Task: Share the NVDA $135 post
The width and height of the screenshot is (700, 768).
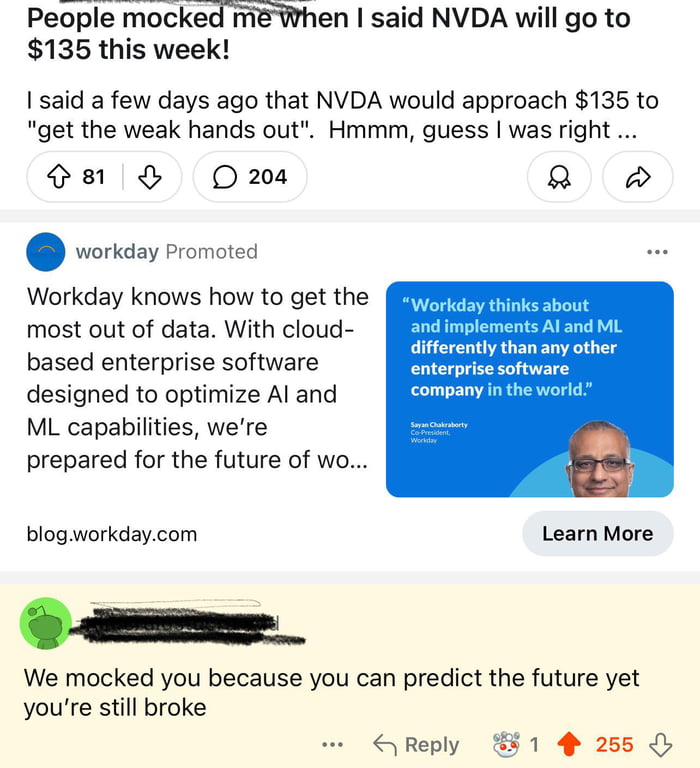Action: [x=637, y=177]
